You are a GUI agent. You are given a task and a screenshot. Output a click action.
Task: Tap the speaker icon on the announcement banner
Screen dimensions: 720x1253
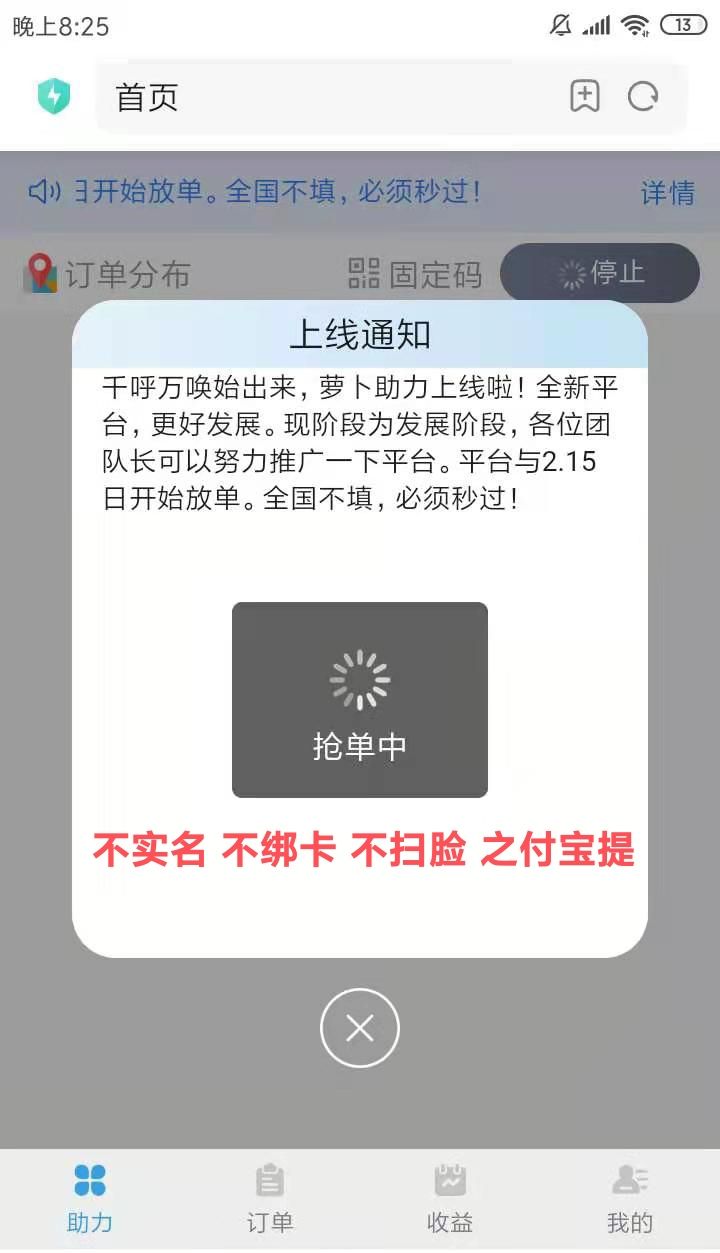[x=40, y=192]
